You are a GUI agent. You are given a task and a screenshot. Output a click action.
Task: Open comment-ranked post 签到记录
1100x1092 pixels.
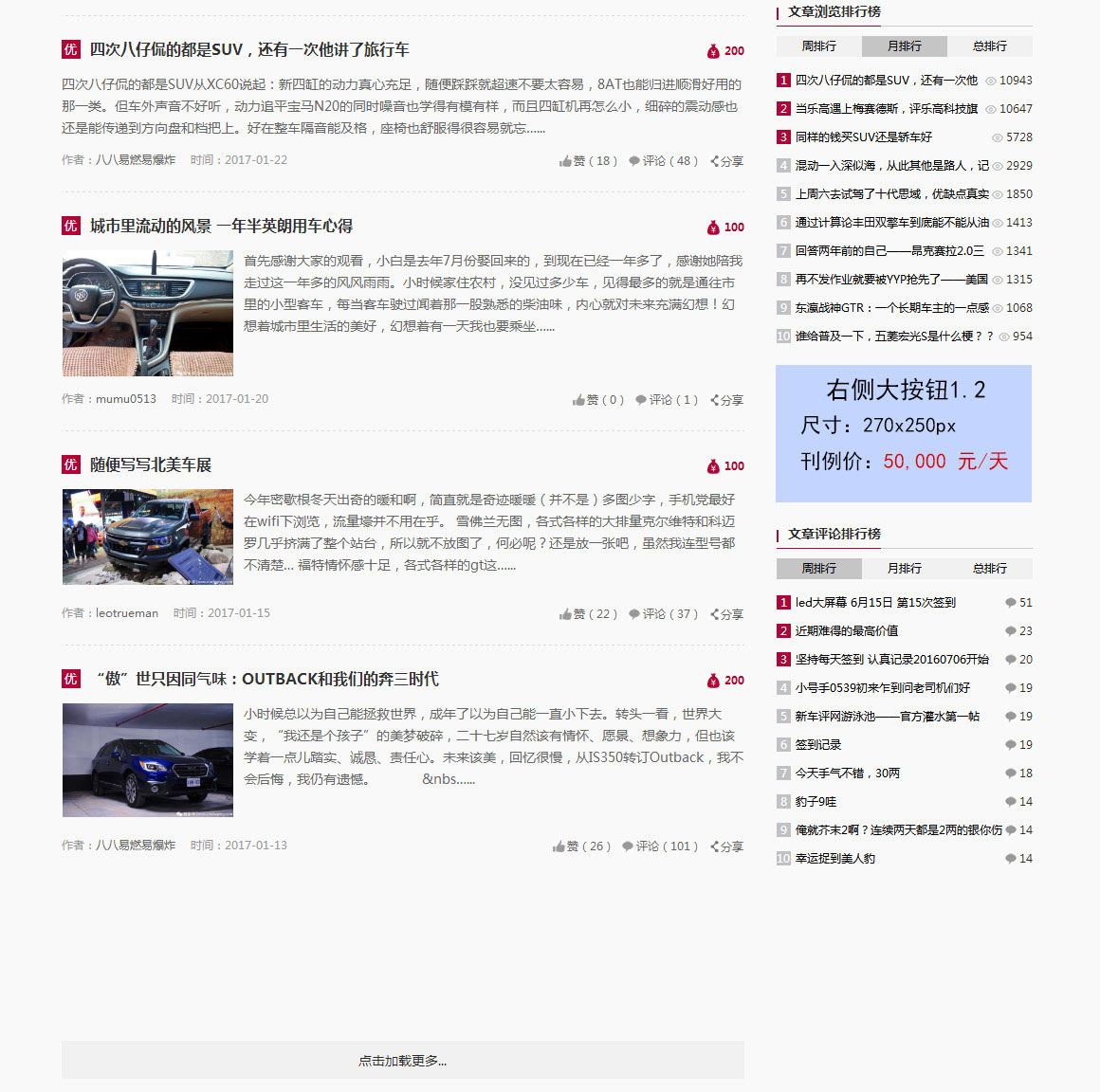pyautogui.click(x=817, y=745)
